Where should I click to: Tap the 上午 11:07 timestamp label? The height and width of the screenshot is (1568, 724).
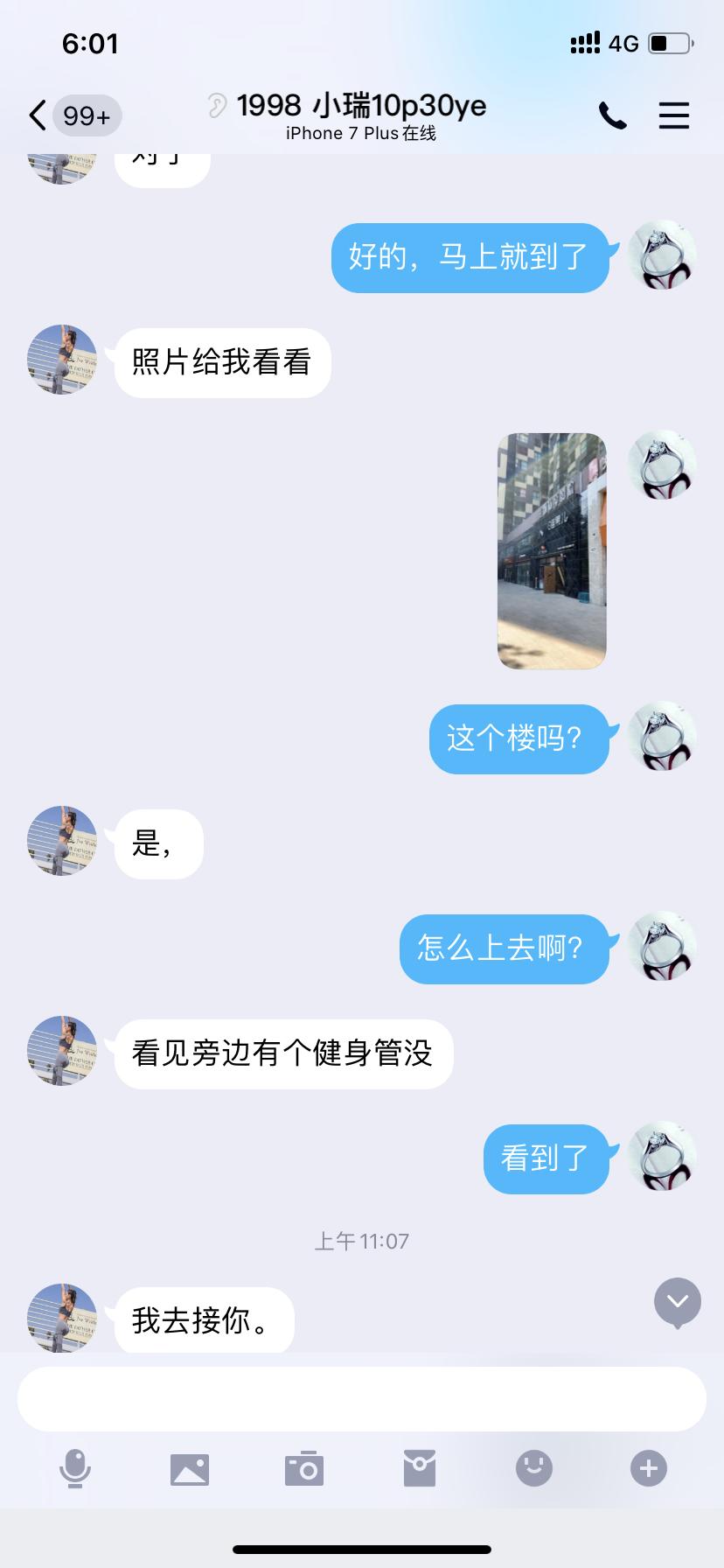362,1240
